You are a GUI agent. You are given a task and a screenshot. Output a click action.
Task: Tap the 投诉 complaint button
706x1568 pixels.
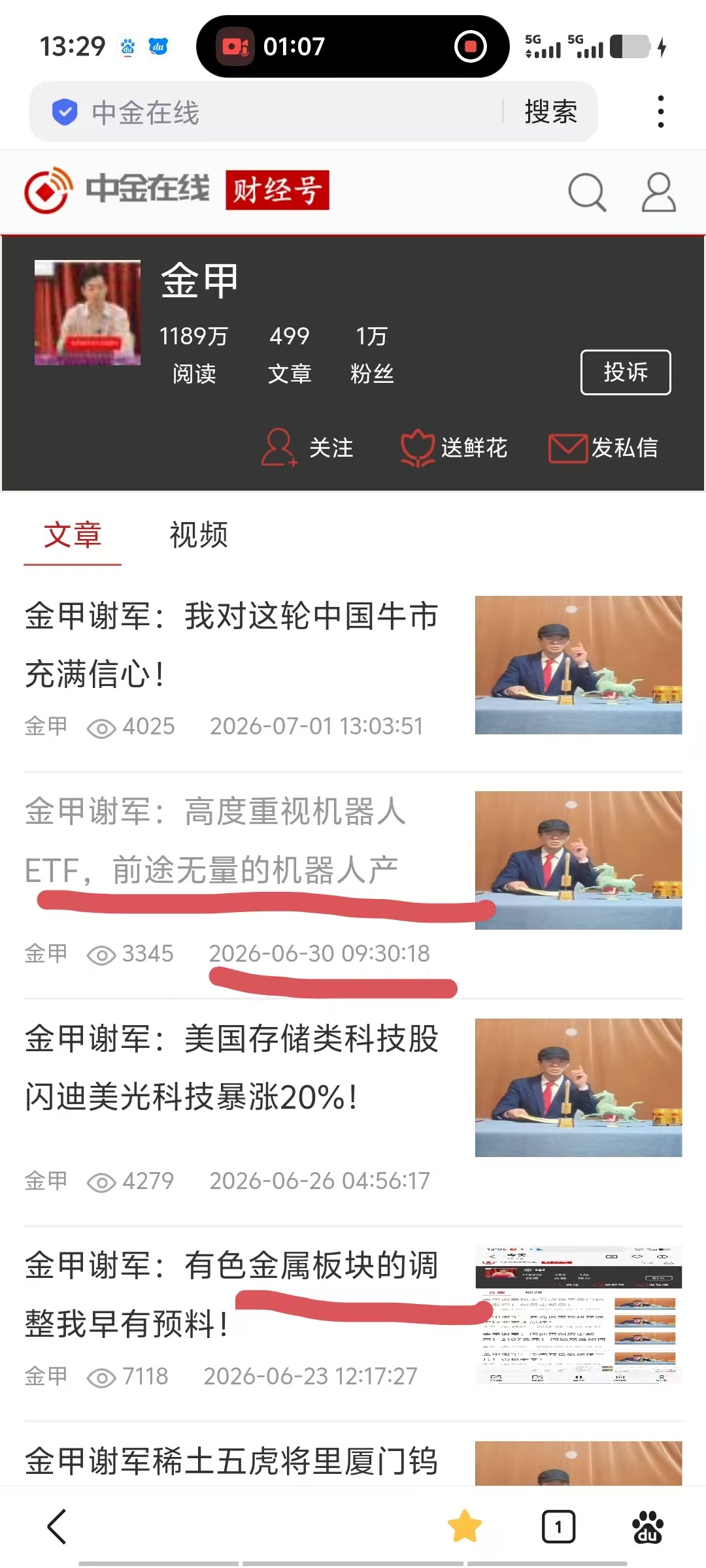click(626, 372)
